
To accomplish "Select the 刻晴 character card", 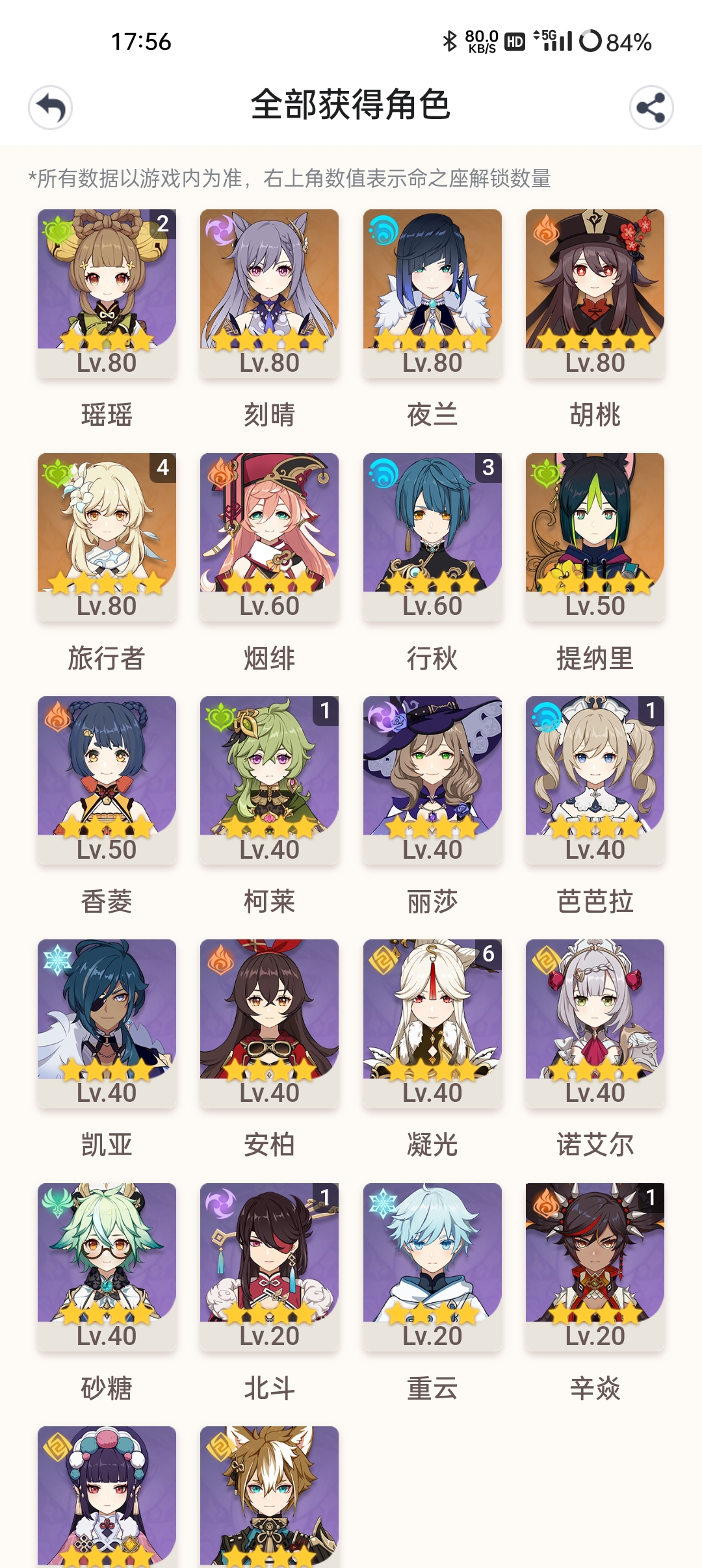I will point(269,293).
